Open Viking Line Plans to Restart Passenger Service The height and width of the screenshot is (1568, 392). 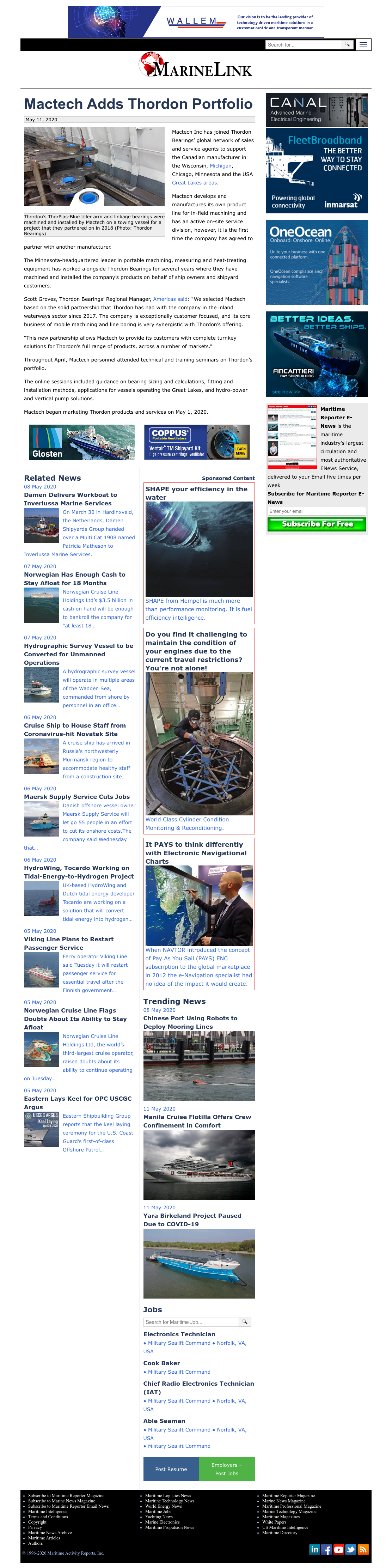69,943
